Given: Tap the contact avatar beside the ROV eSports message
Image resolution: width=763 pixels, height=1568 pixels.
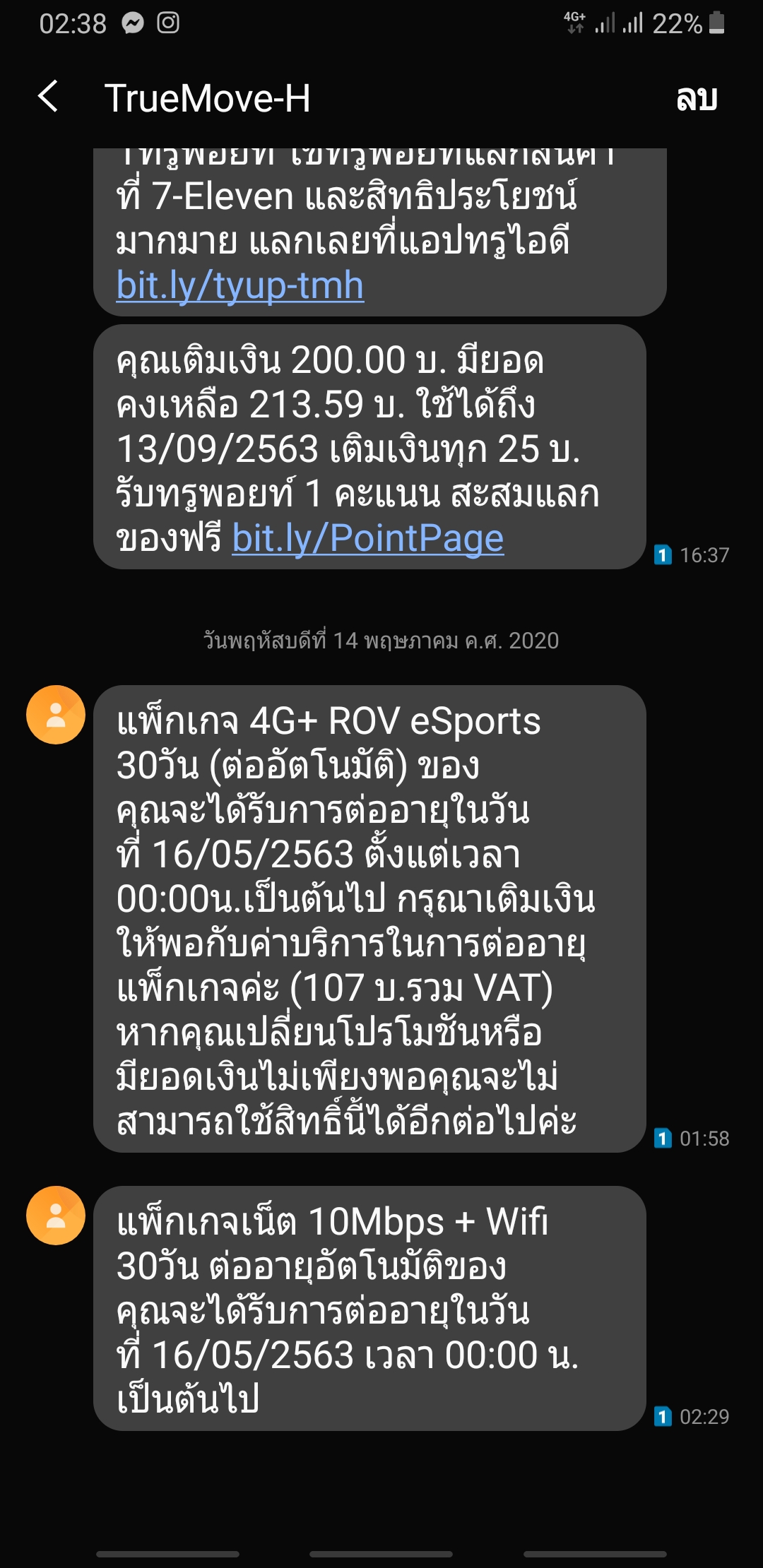Looking at the screenshot, I should click(56, 715).
